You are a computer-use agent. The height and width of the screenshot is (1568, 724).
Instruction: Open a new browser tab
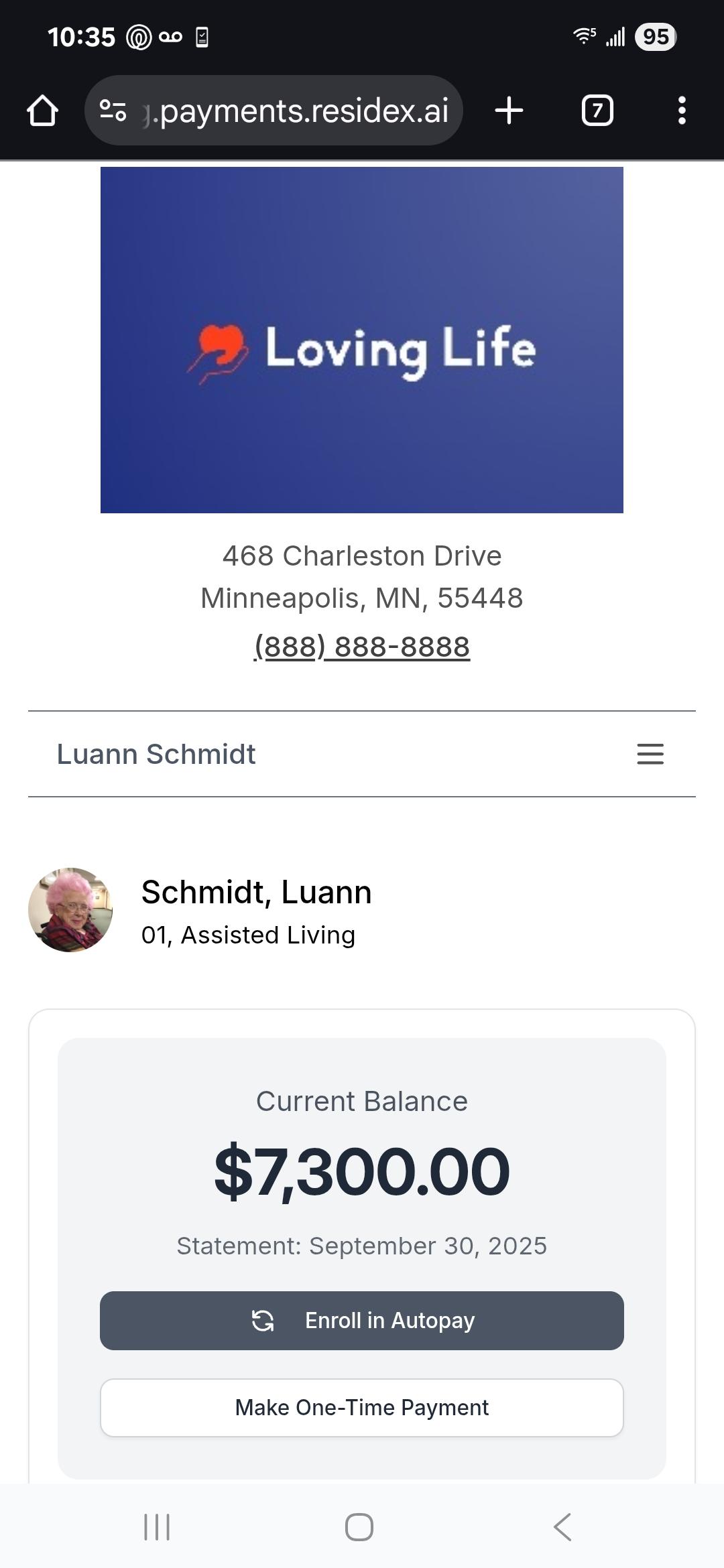(509, 111)
